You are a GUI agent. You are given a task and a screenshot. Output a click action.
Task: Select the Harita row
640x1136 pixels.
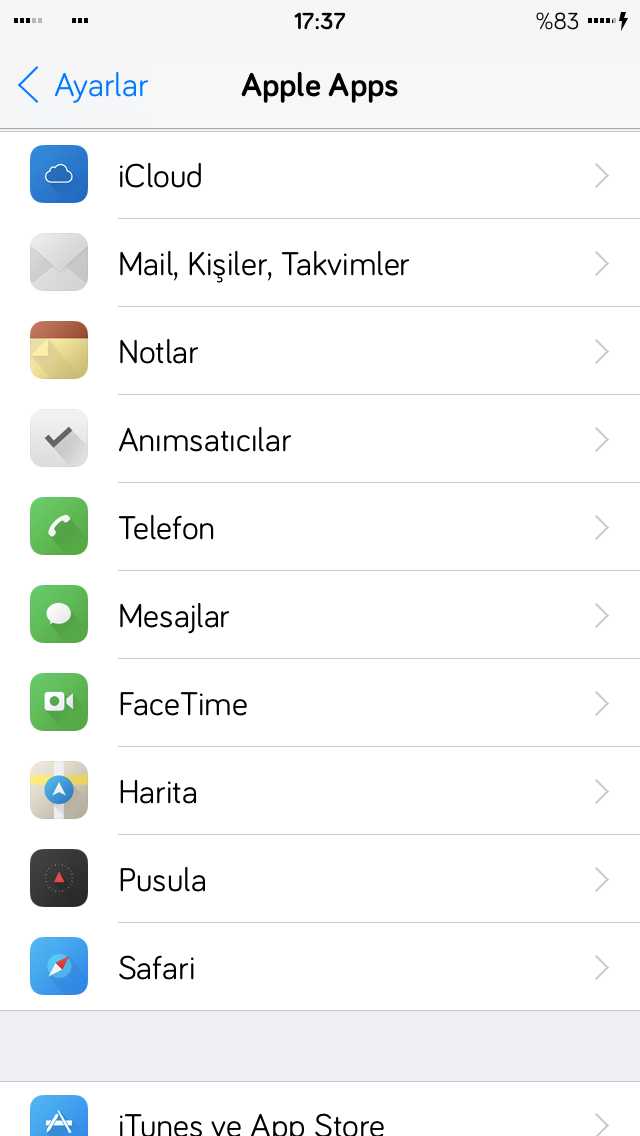tap(320, 792)
